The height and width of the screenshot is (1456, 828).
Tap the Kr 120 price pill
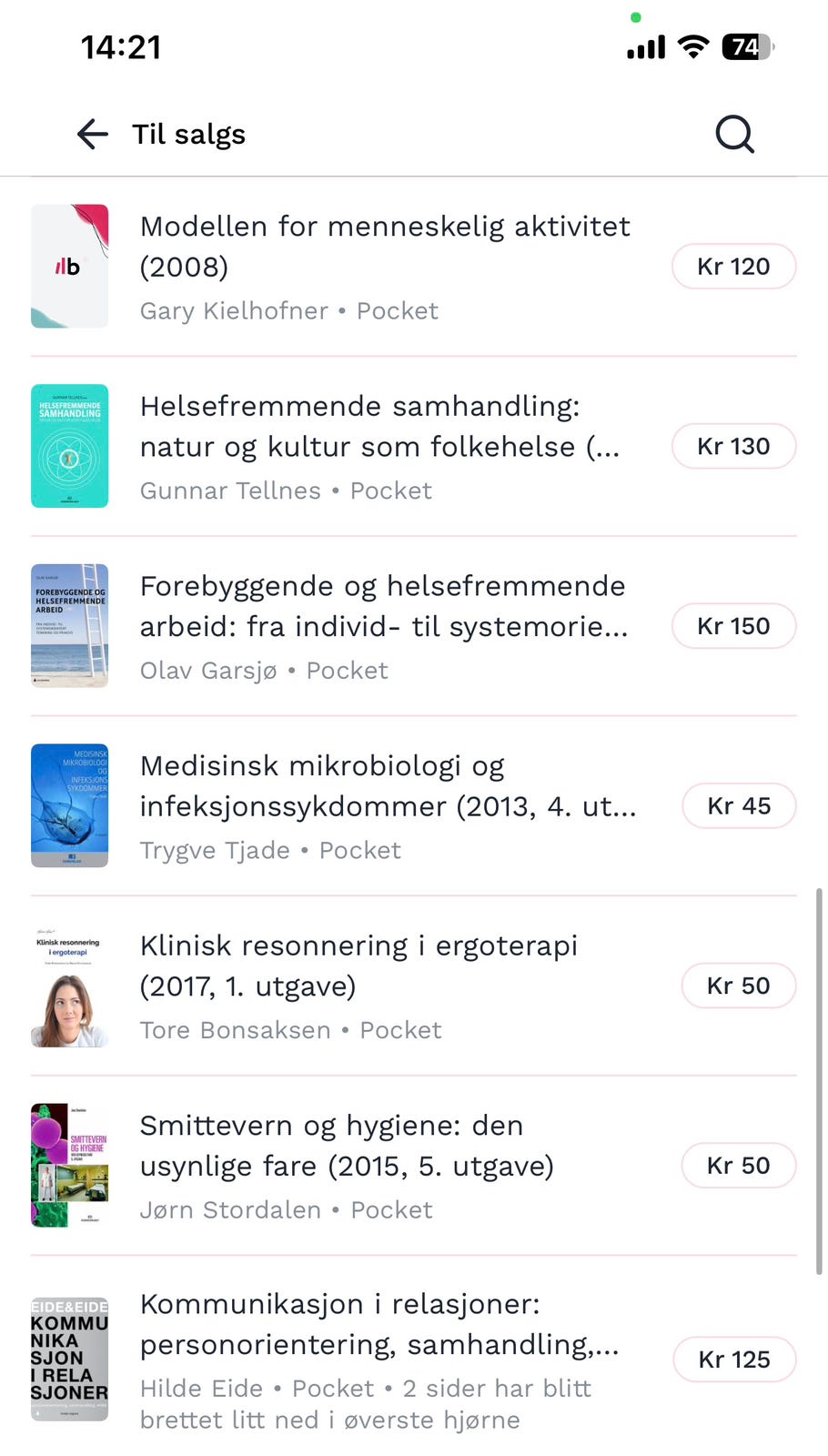[x=733, y=267]
